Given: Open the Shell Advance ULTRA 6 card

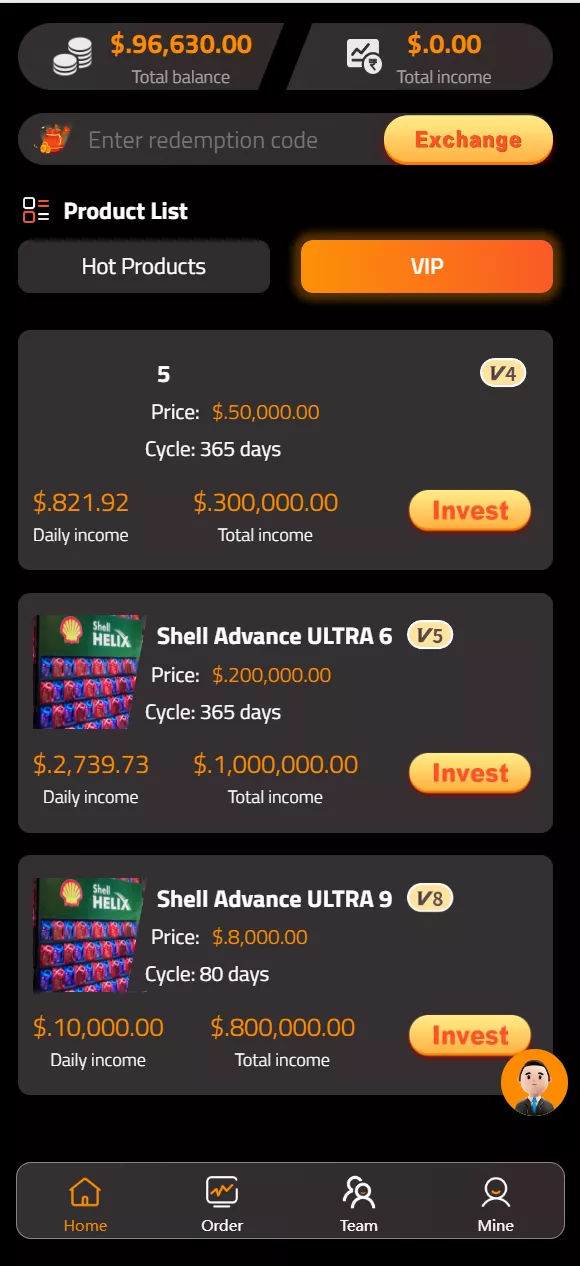Looking at the screenshot, I should pyautogui.click(x=285, y=713).
